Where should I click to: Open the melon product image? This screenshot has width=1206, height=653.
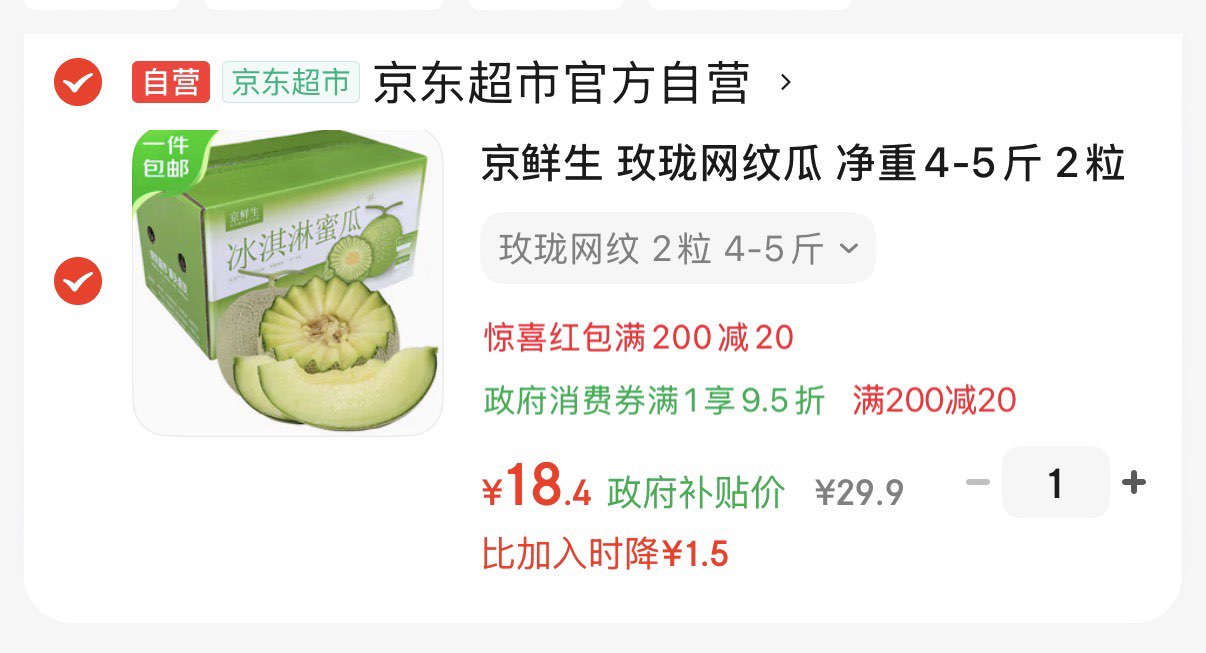tap(288, 282)
